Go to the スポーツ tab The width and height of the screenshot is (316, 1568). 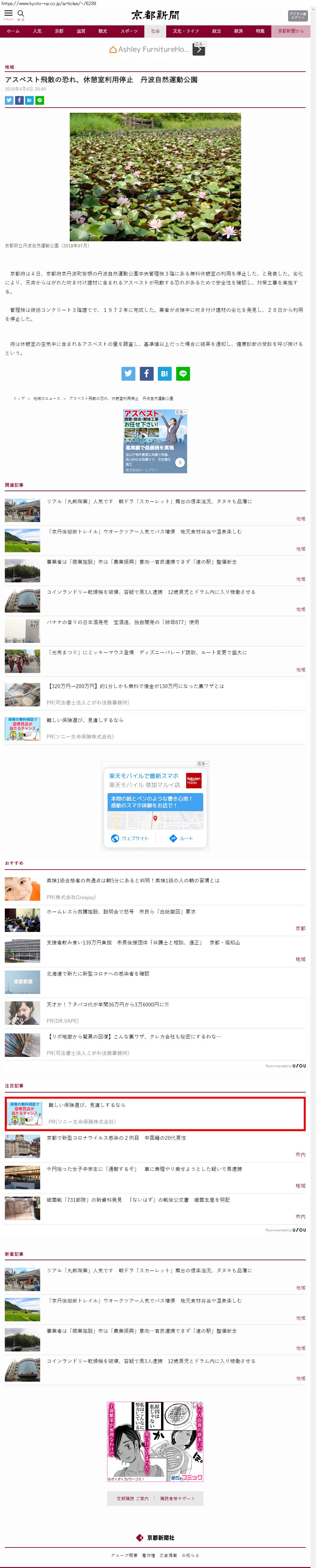pos(129,31)
